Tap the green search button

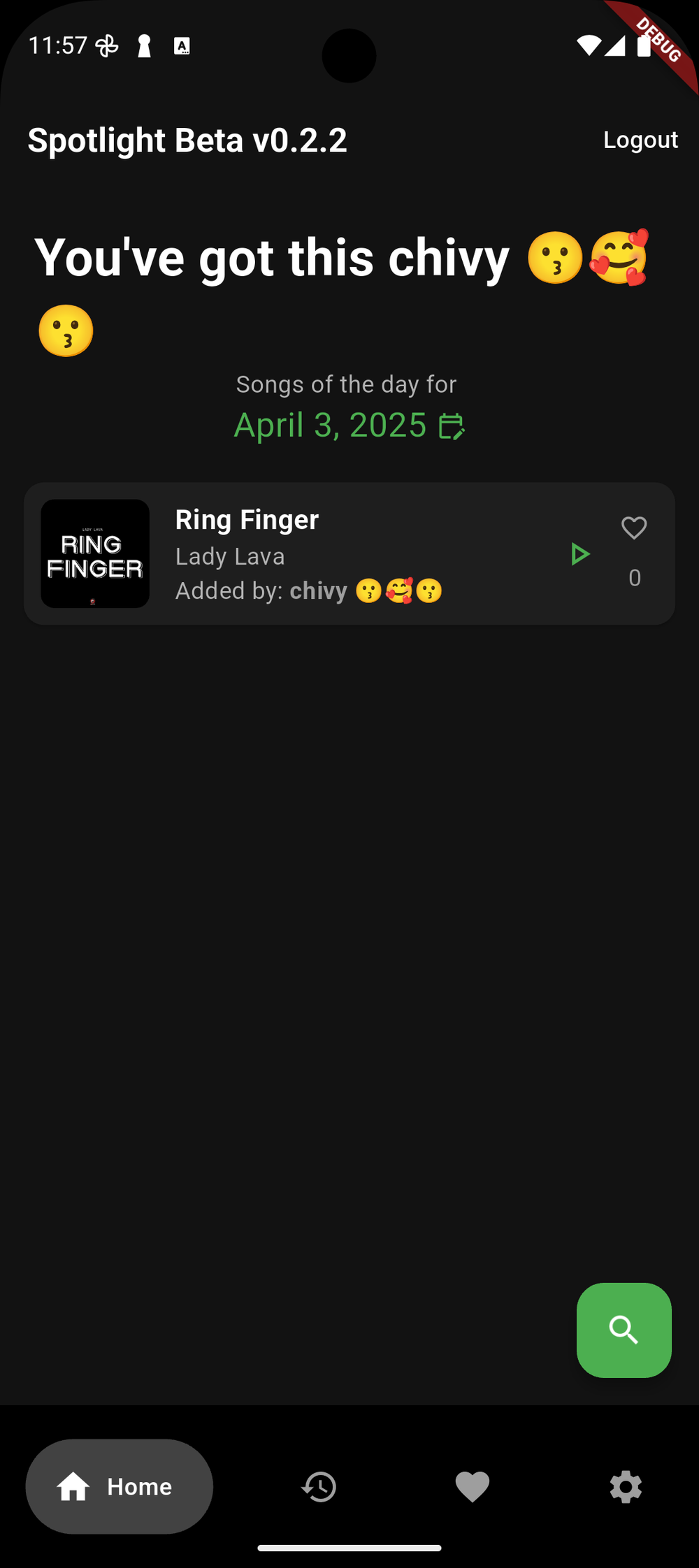point(624,1330)
